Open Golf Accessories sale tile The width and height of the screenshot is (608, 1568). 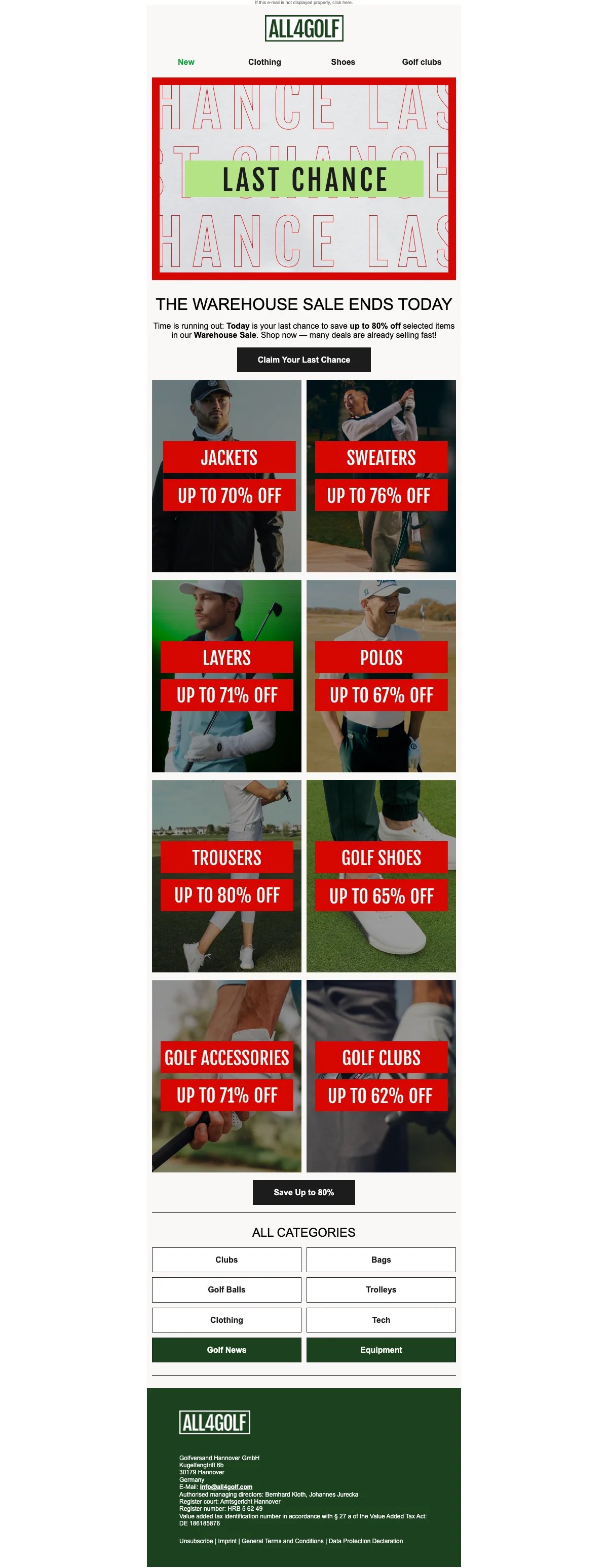226,1076
